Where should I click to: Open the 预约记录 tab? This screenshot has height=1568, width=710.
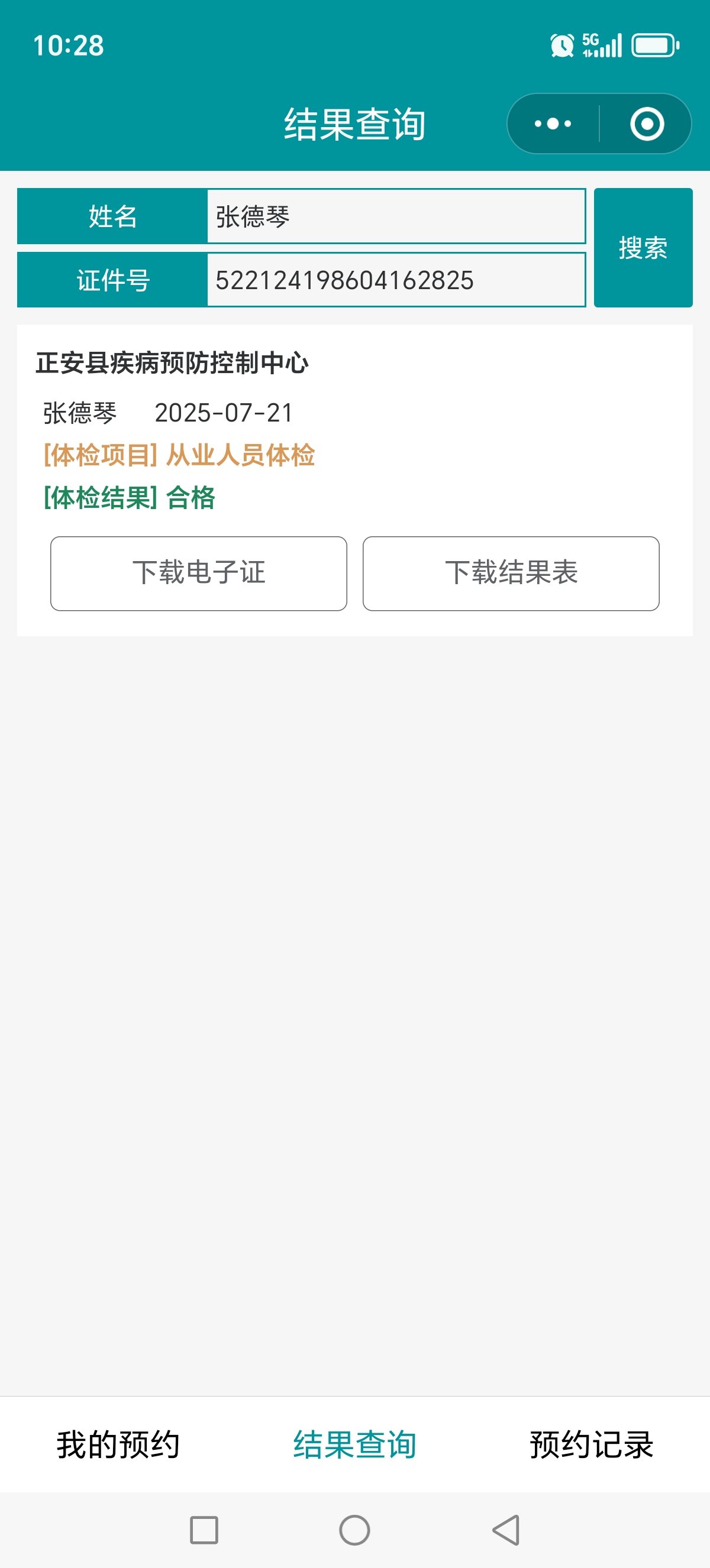[x=591, y=1444]
